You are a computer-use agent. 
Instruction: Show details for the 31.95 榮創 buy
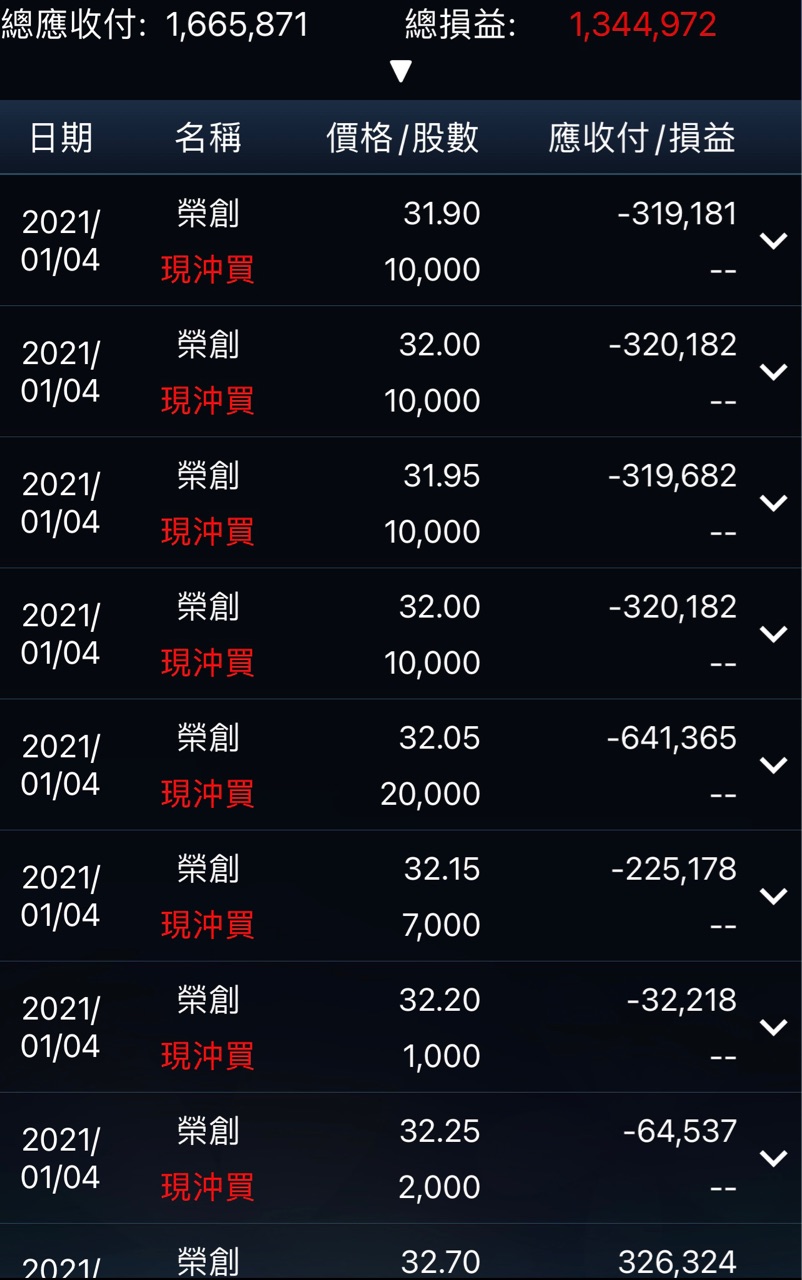pyautogui.click(x=773, y=503)
